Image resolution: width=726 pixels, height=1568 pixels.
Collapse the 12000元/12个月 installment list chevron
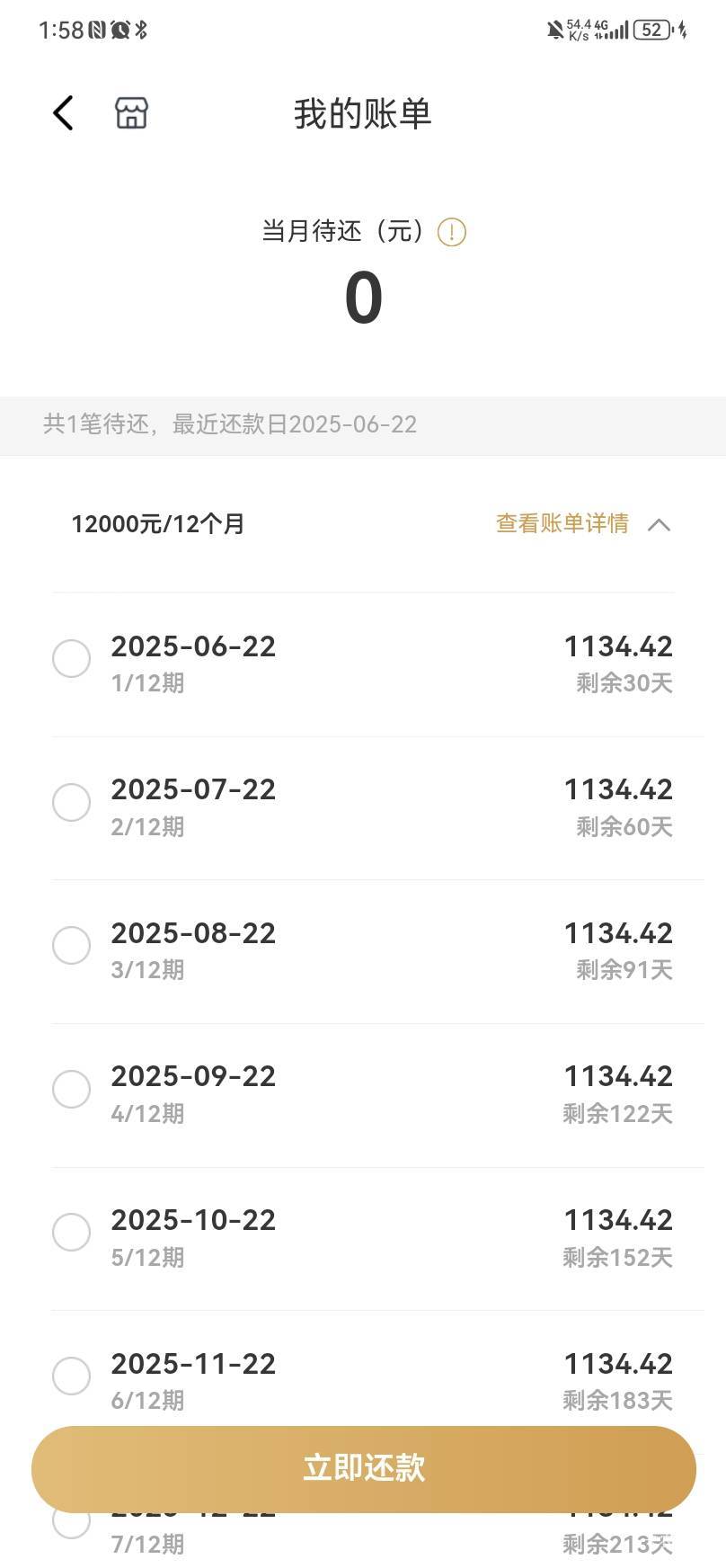pos(659,524)
